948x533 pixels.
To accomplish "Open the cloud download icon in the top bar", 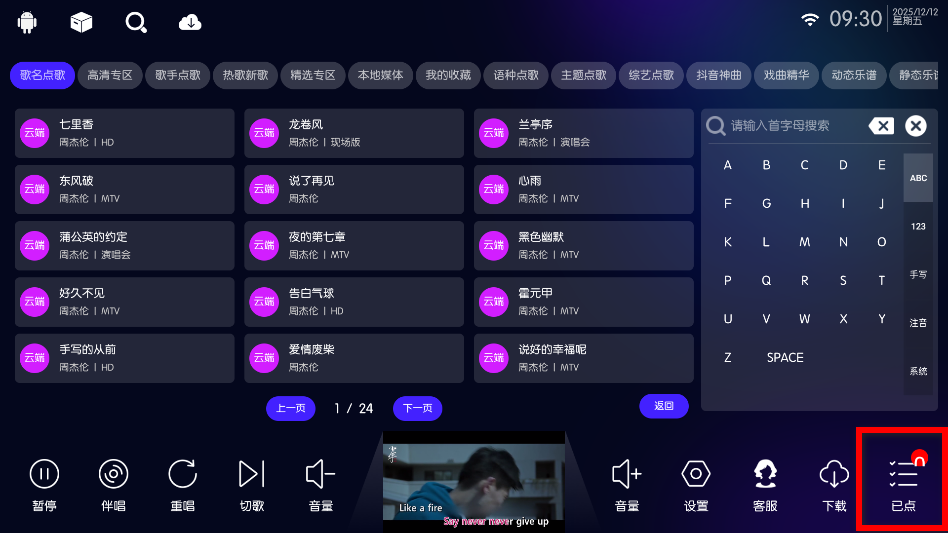I will (x=190, y=21).
